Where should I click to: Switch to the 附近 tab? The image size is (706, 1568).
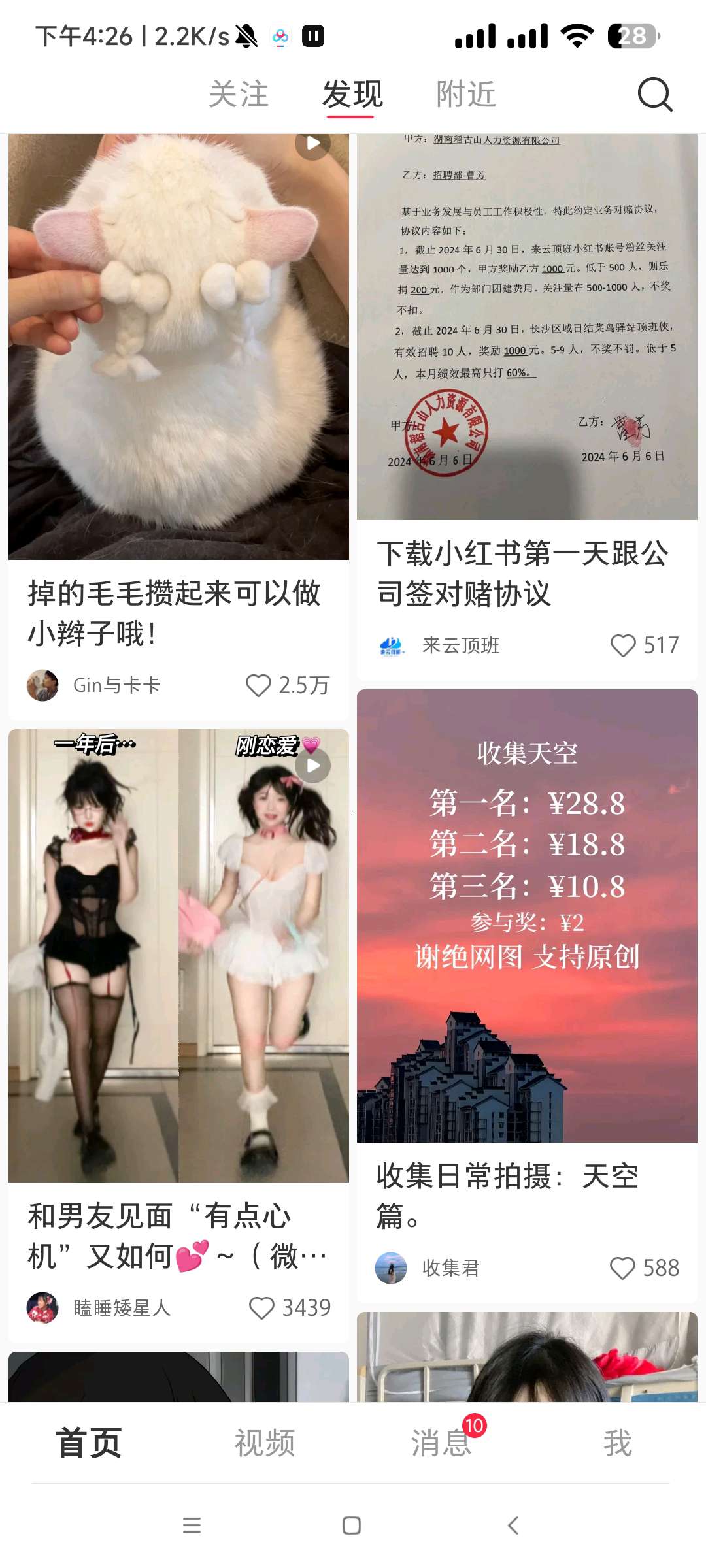[466, 95]
